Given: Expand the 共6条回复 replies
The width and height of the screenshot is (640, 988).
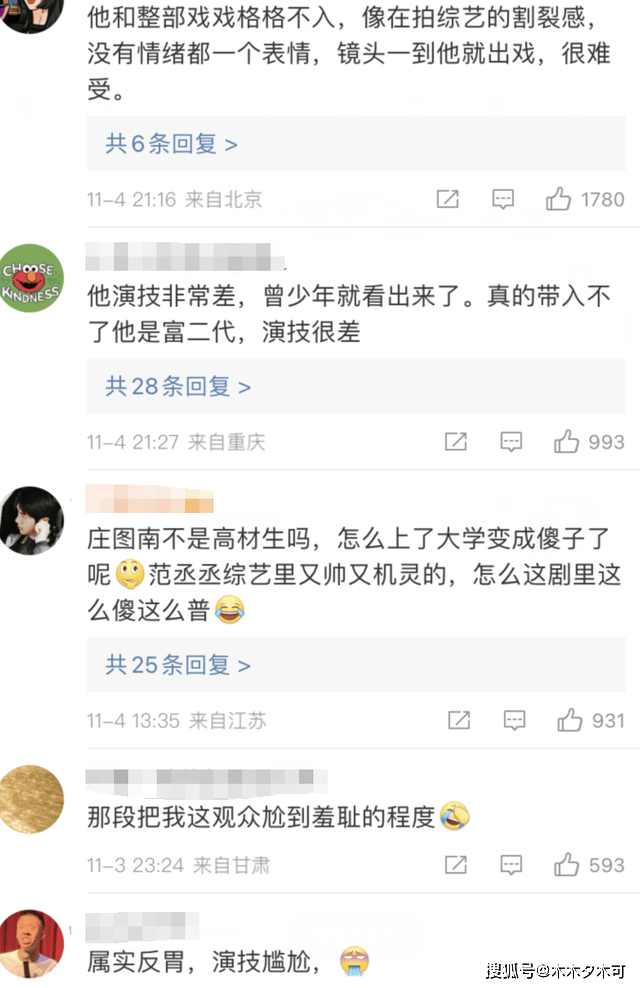Looking at the screenshot, I should (x=171, y=145).
